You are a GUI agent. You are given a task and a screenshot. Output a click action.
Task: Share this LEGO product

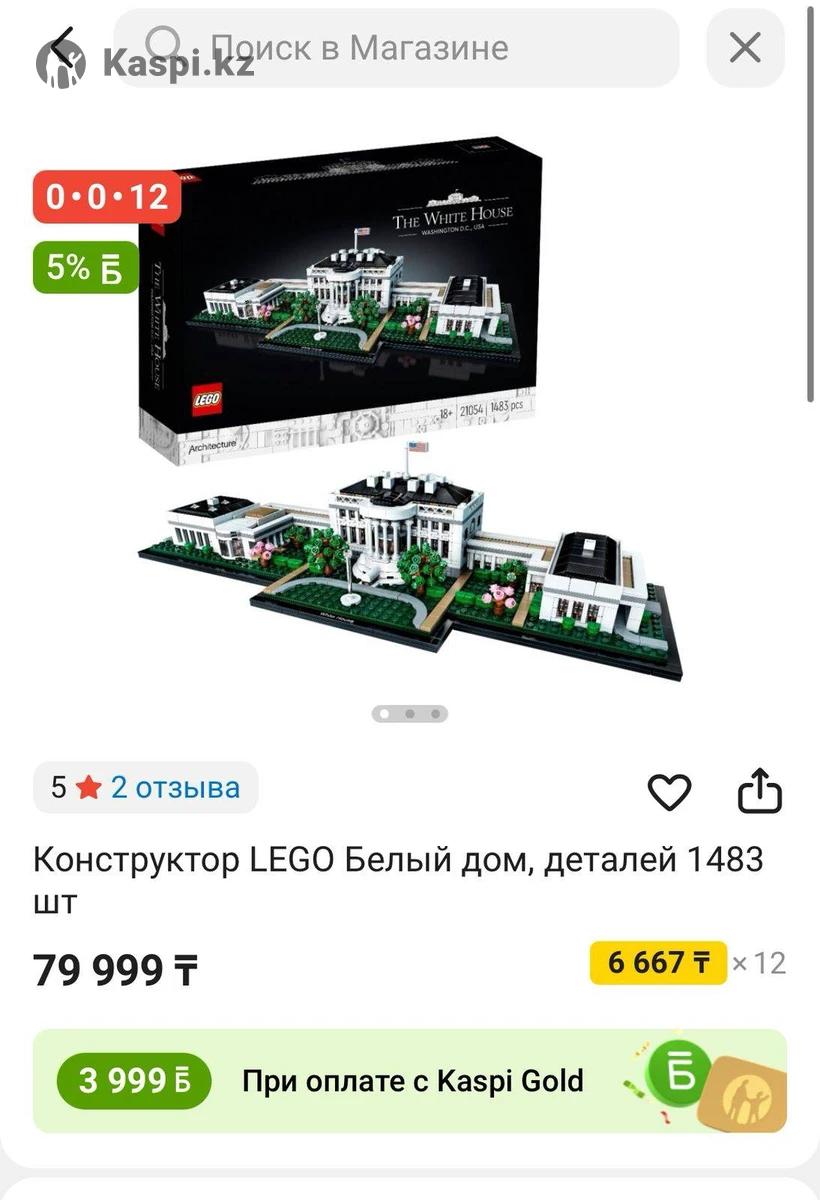point(759,791)
